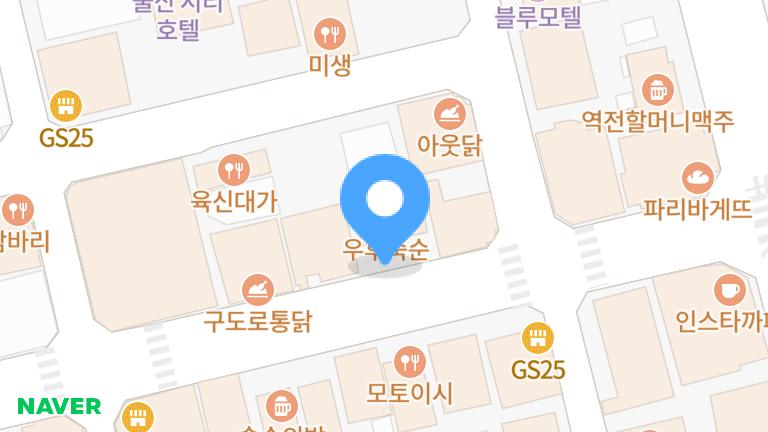This screenshot has height=432, width=768.
Task: Select the 파리바게뜨 bakery marker
Action: [696, 179]
